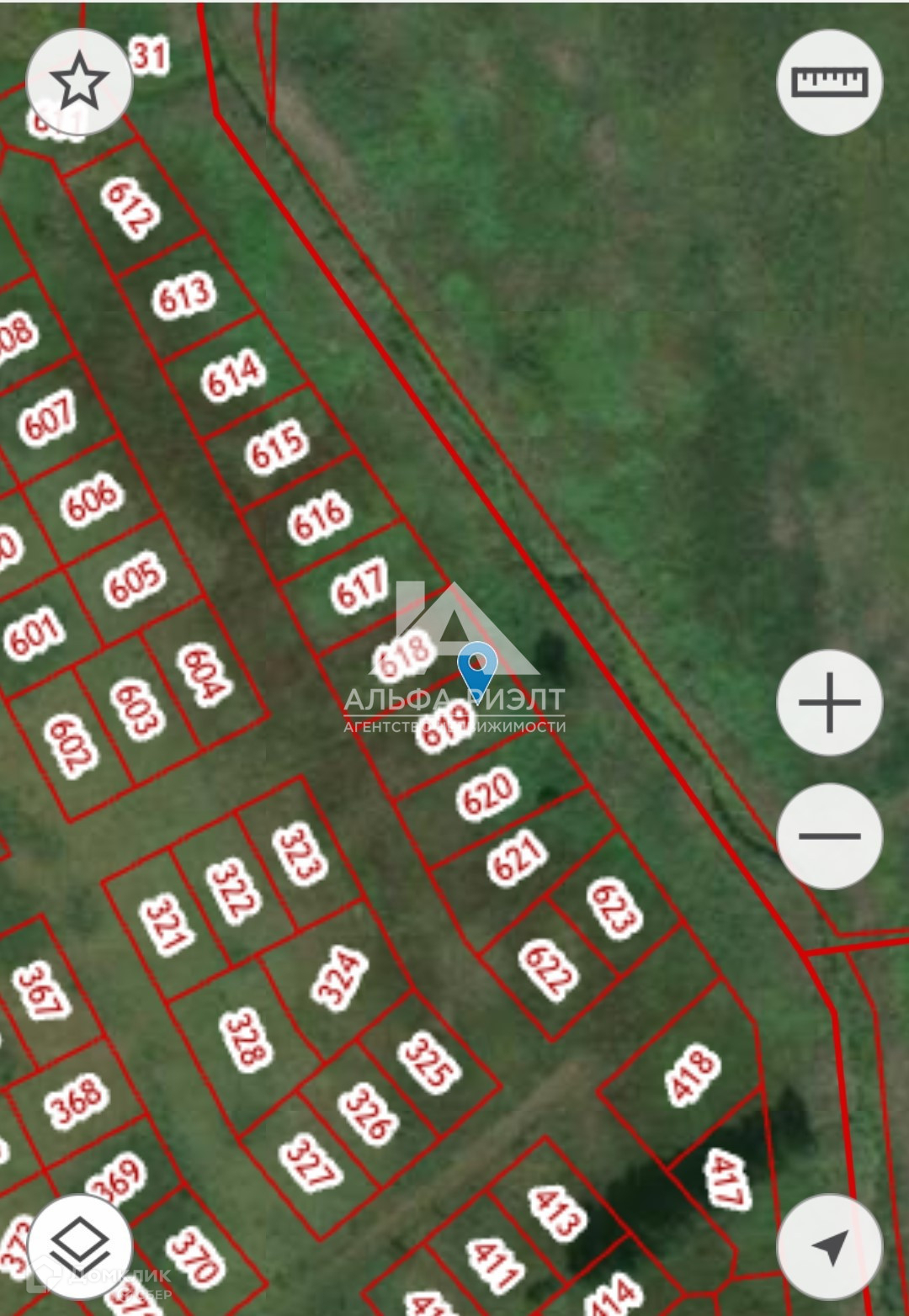This screenshot has height=1316, width=909.
Task: Zoom in on the map
Action: 829,702
